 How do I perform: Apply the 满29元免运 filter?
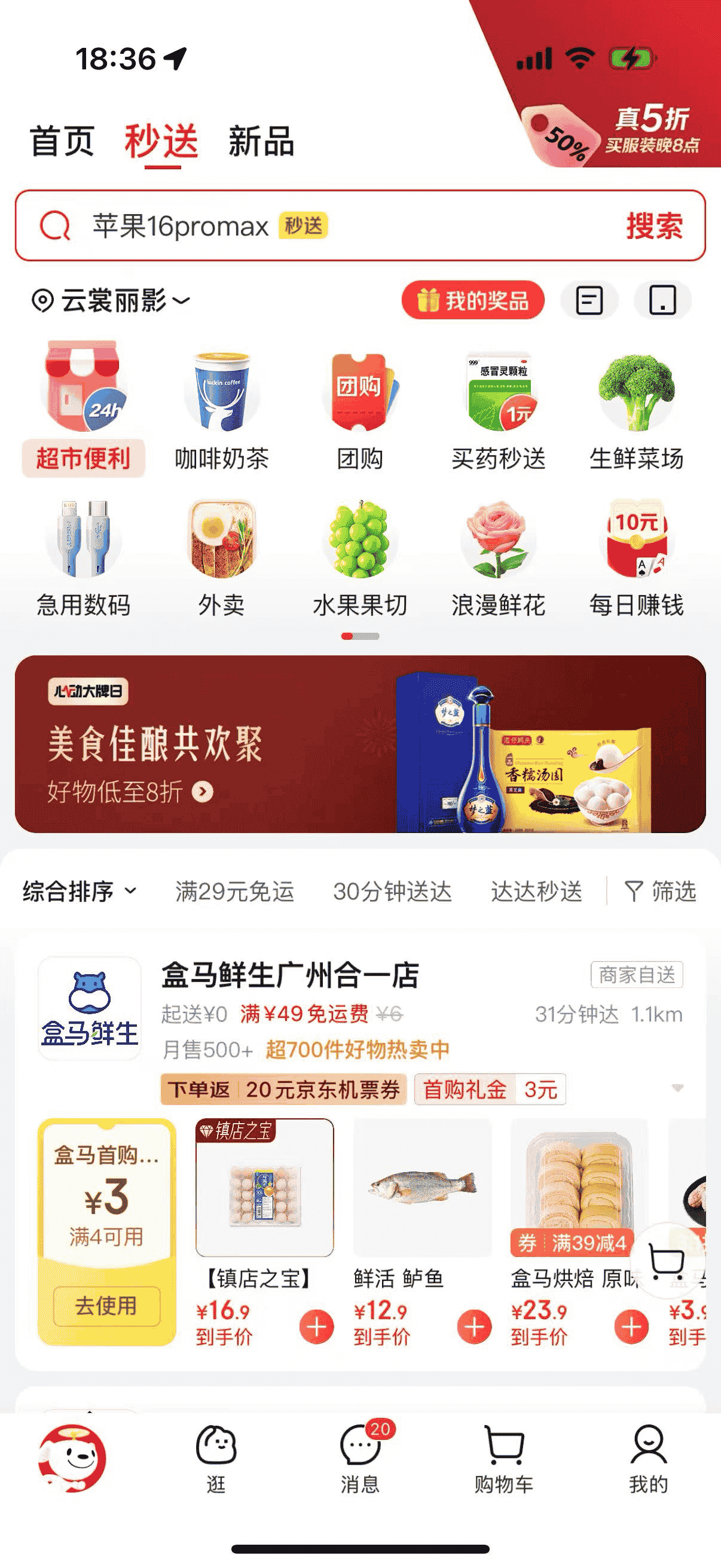(x=235, y=892)
